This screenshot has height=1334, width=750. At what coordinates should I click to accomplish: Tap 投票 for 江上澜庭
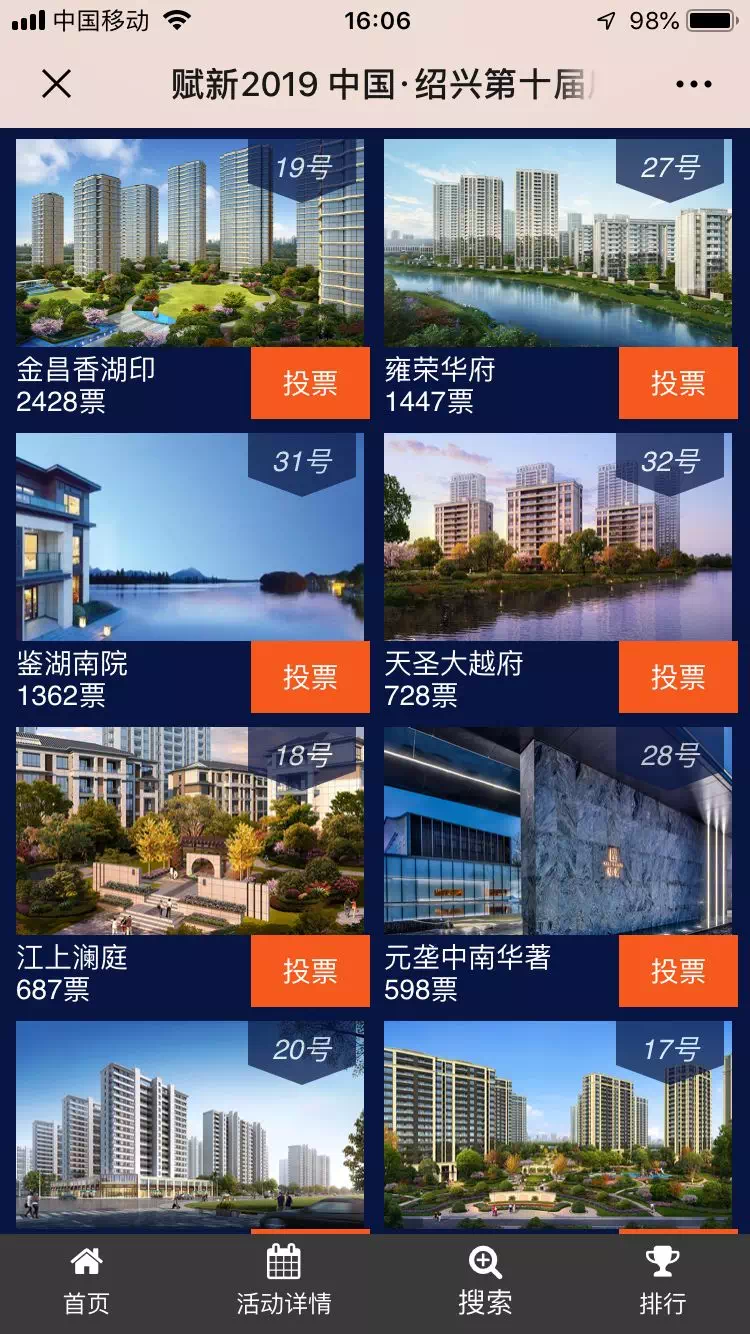tap(310, 971)
